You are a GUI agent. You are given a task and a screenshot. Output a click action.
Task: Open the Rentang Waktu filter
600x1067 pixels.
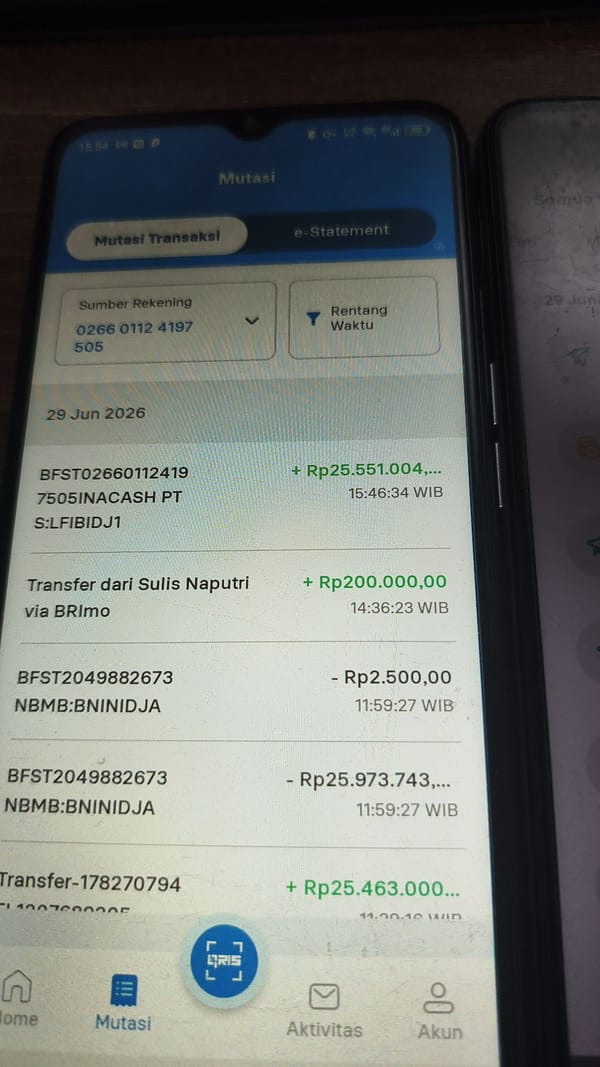(x=364, y=317)
